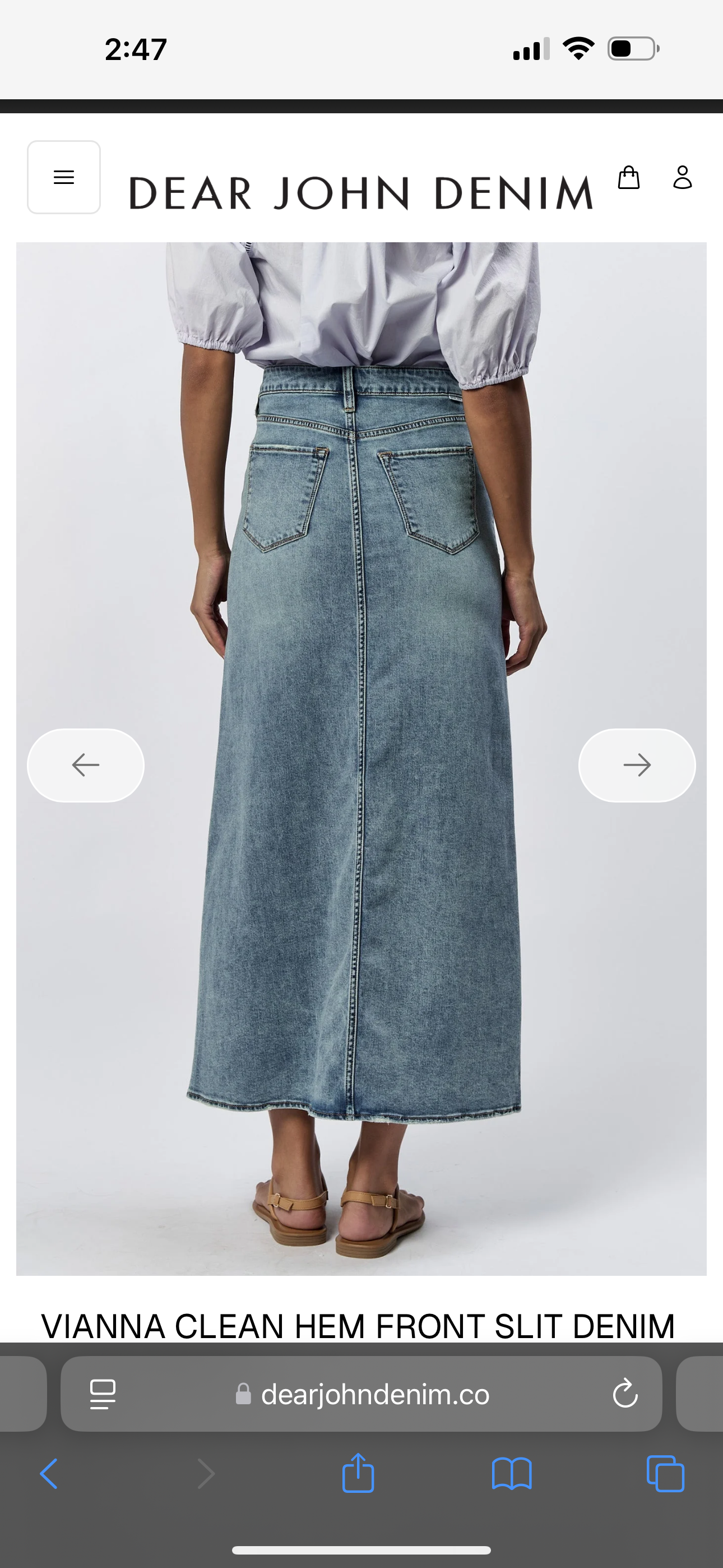Open the shopping bag
The height and width of the screenshot is (1568, 723).
tap(628, 177)
